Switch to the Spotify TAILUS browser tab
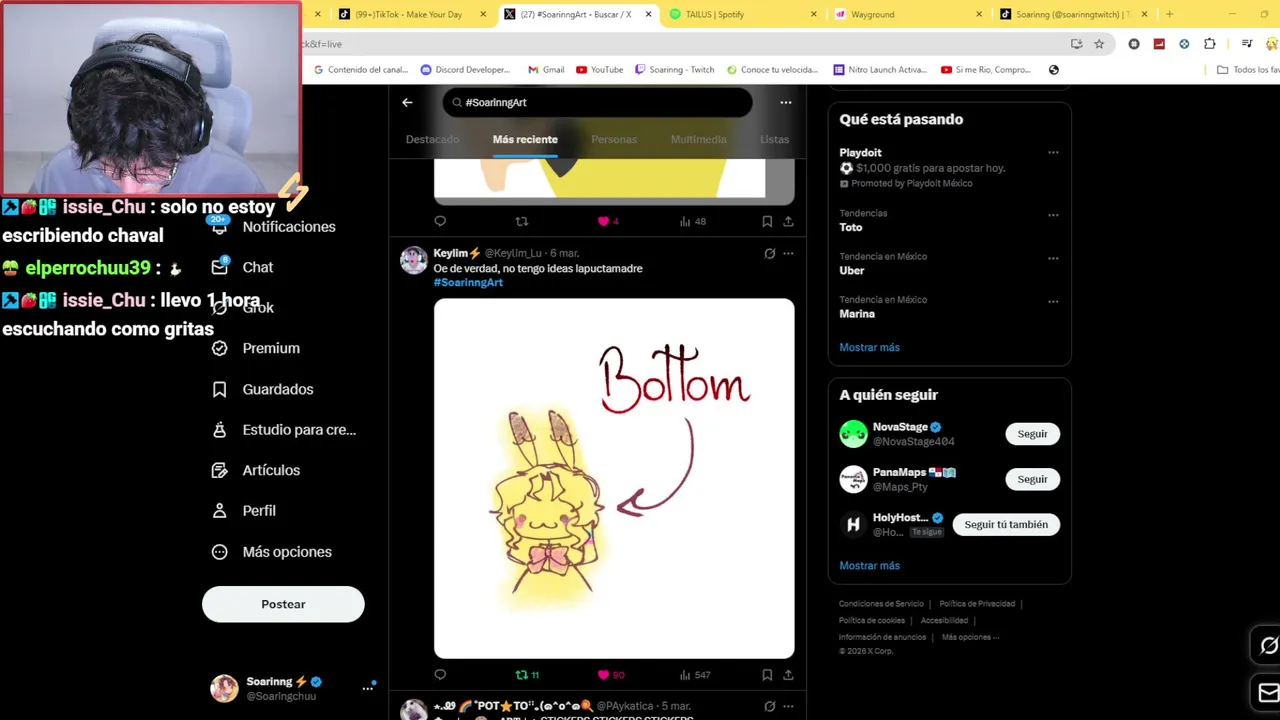1280x720 pixels. pyautogui.click(x=735, y=14)
